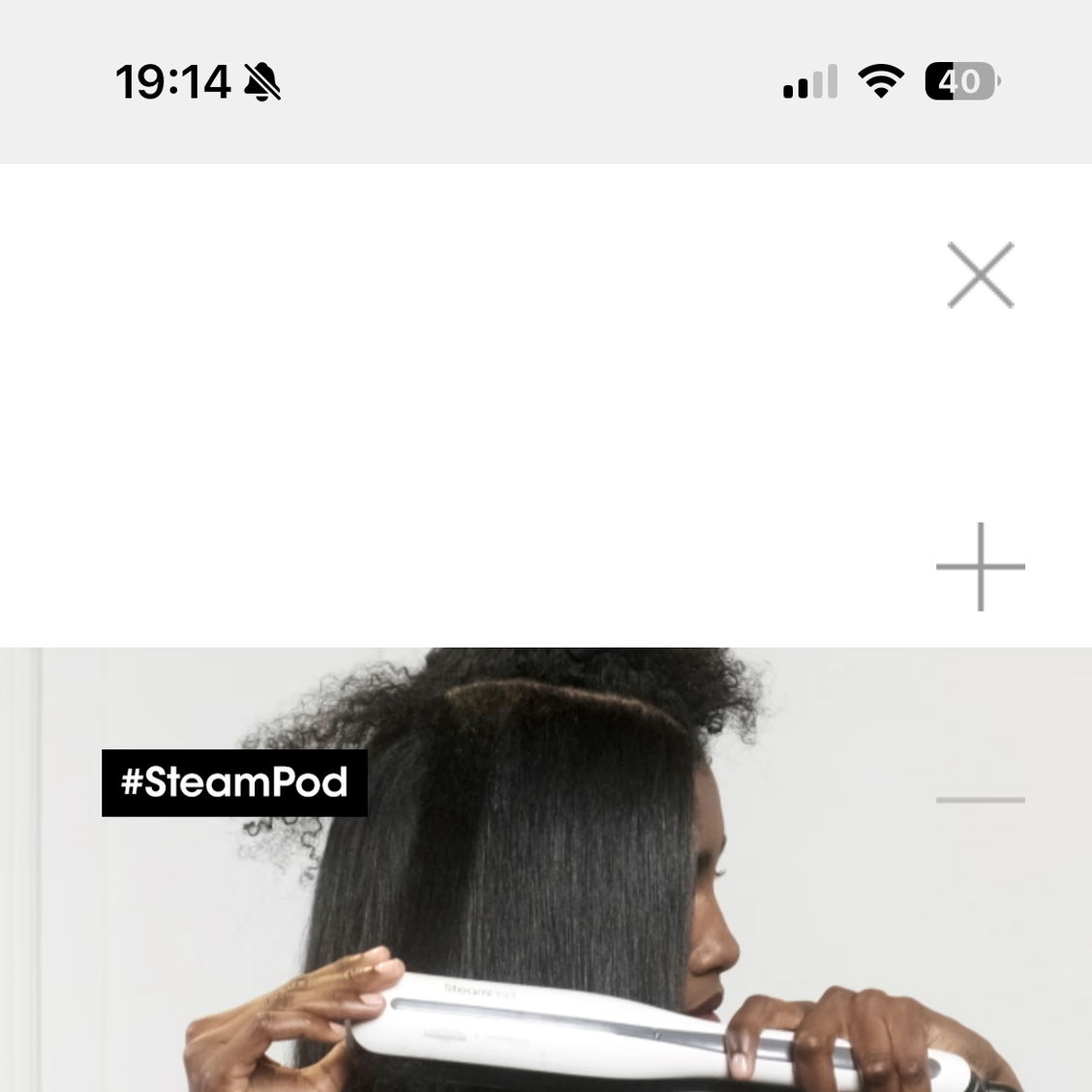The height and width of the screenshot is (1092, 1092).
Task: Open the #SteamPod tag
Action: [234, 782]
